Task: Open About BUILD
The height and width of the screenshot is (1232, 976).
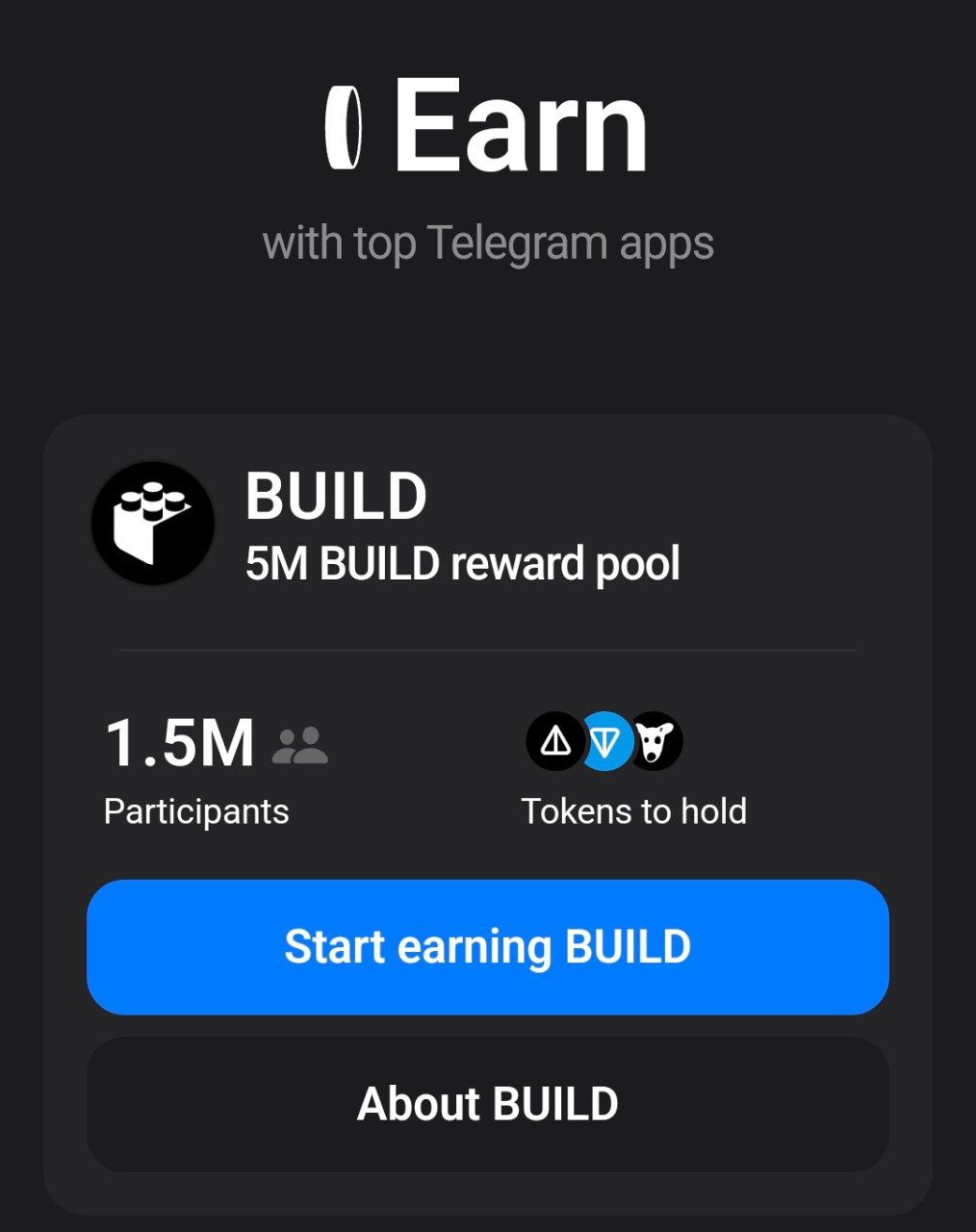Action: [487, 1104]
